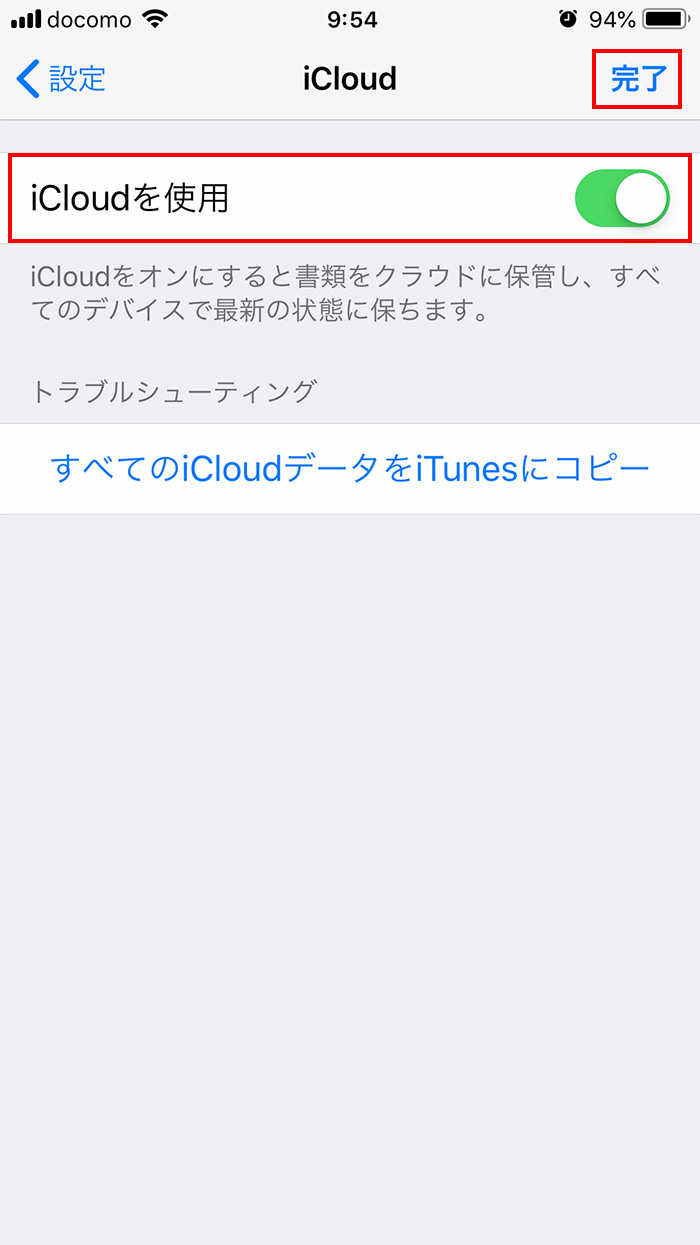Select すべてのiCloudデータをiTunesにコピー
This screenshot has height=1245, width=700.
click(x=350, y=468)
